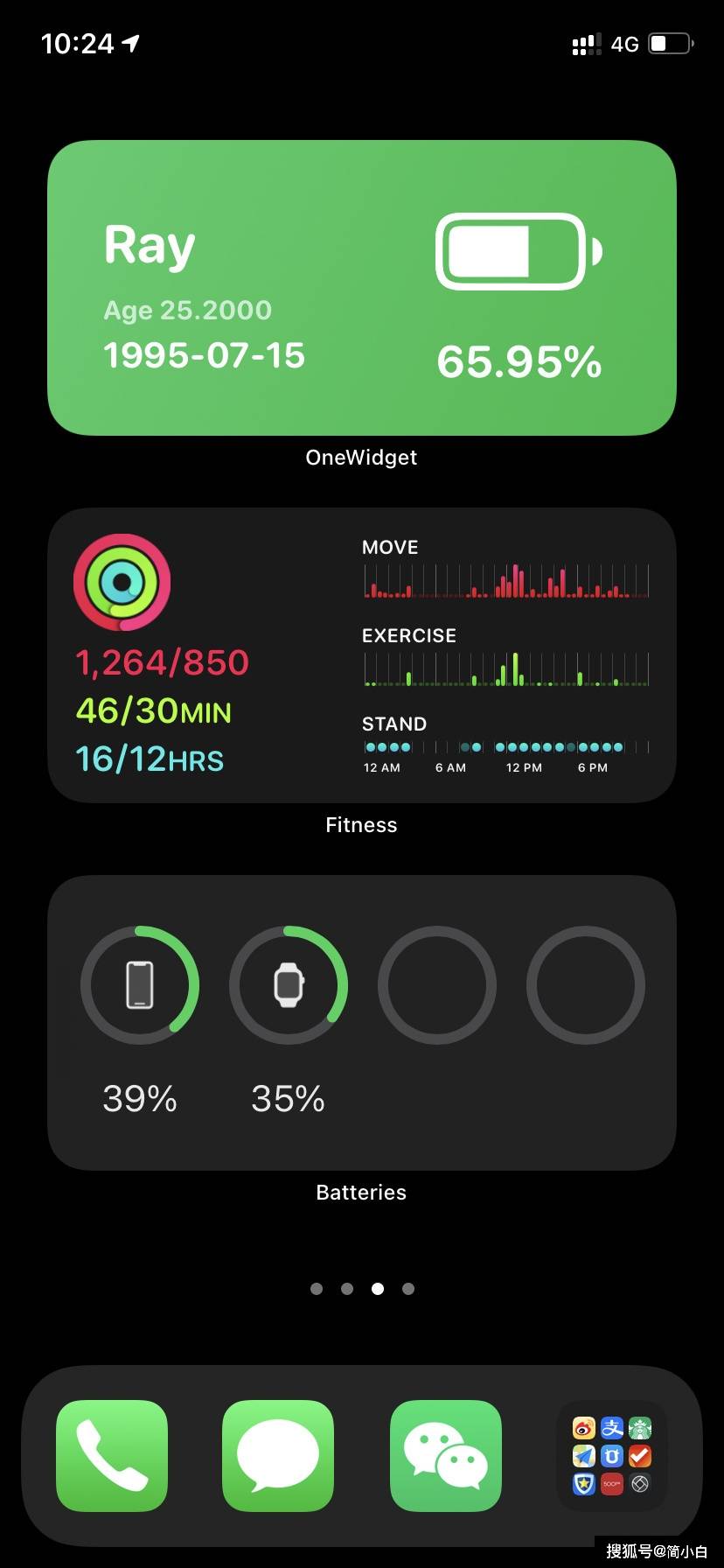Tap the home screen page indicator dots

pos(362,1289)
